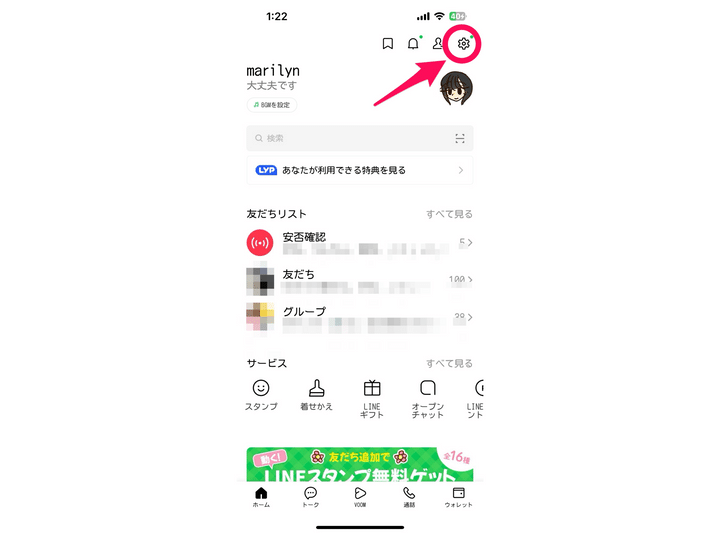Open the QR code scanner icon

click(x=460, y=138)
